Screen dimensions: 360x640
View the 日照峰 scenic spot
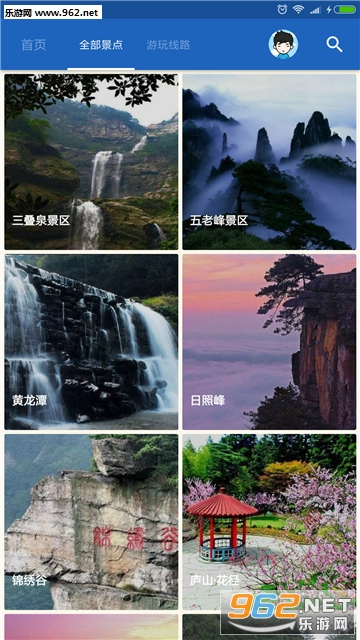(x=269, y=342)
